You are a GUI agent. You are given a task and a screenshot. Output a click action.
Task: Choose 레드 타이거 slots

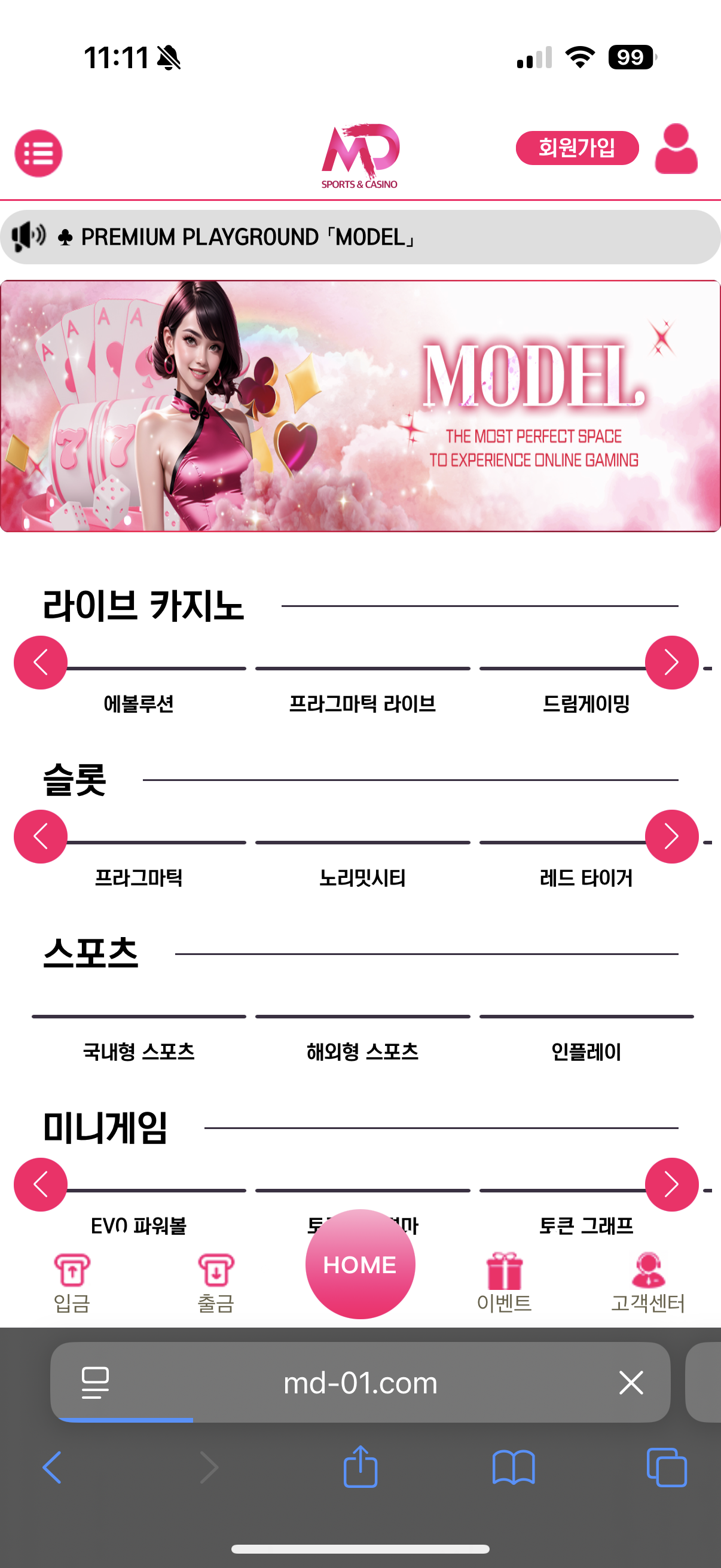[586, 877]
